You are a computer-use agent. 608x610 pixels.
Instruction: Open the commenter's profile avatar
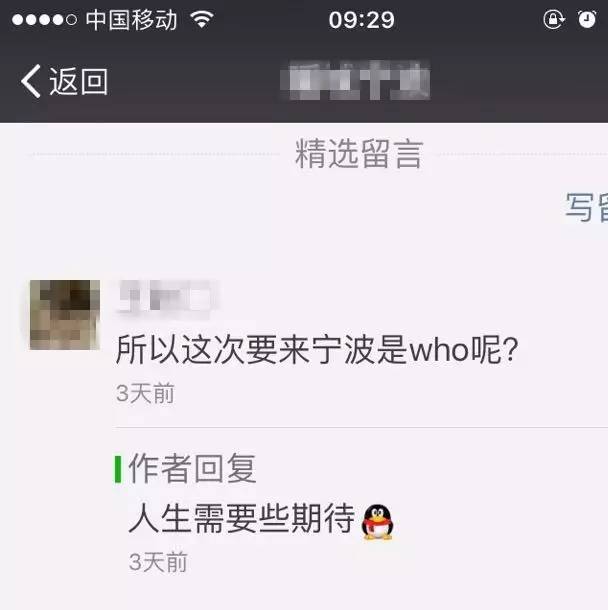pyautogui.click(x=65, y=314)
